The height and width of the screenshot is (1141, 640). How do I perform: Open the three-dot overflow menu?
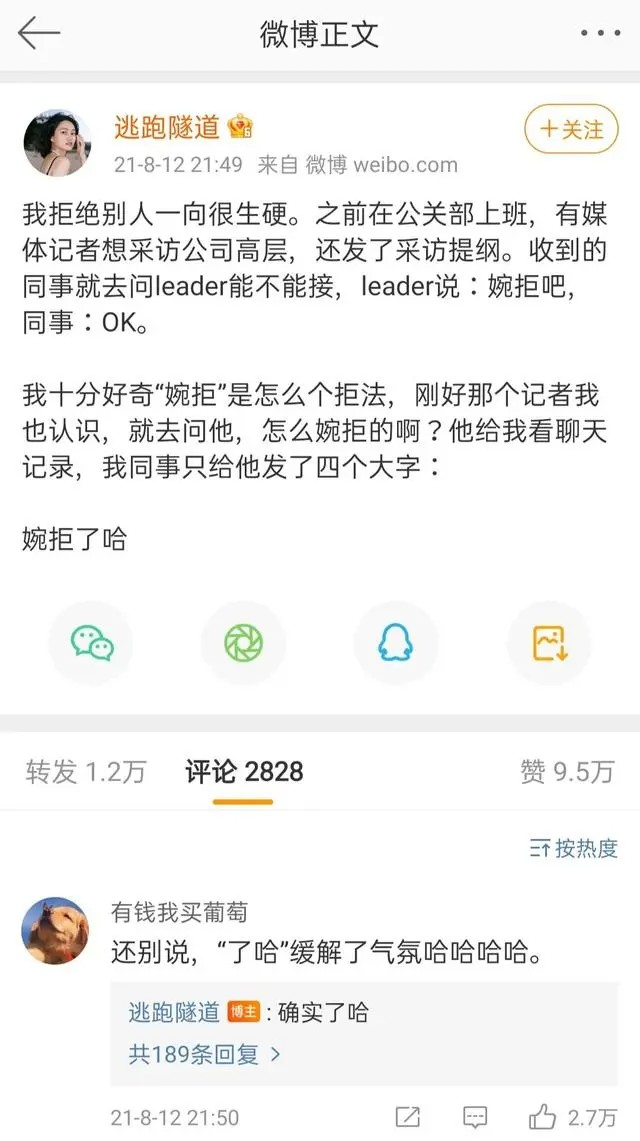(x=600, y=33)
